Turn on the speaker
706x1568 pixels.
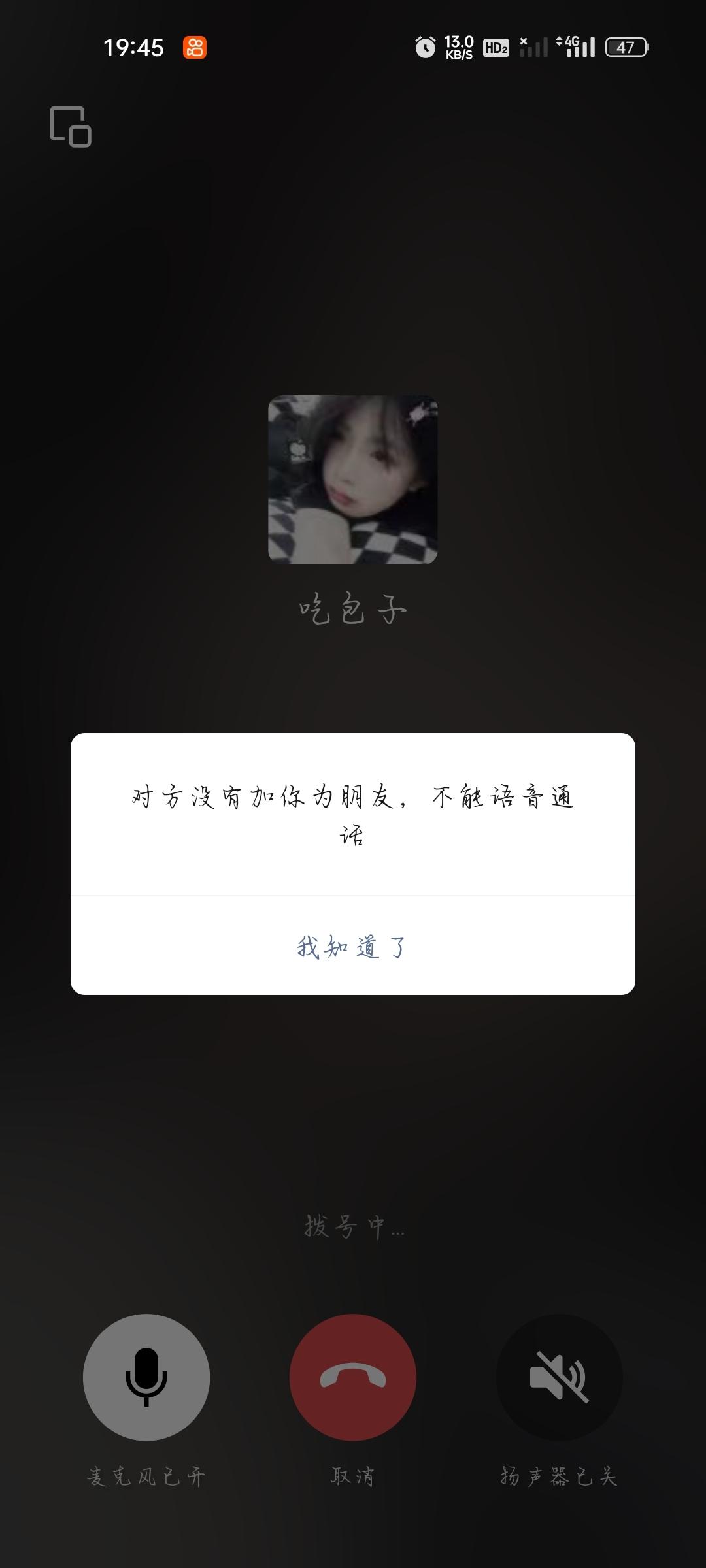(560, 1378)
